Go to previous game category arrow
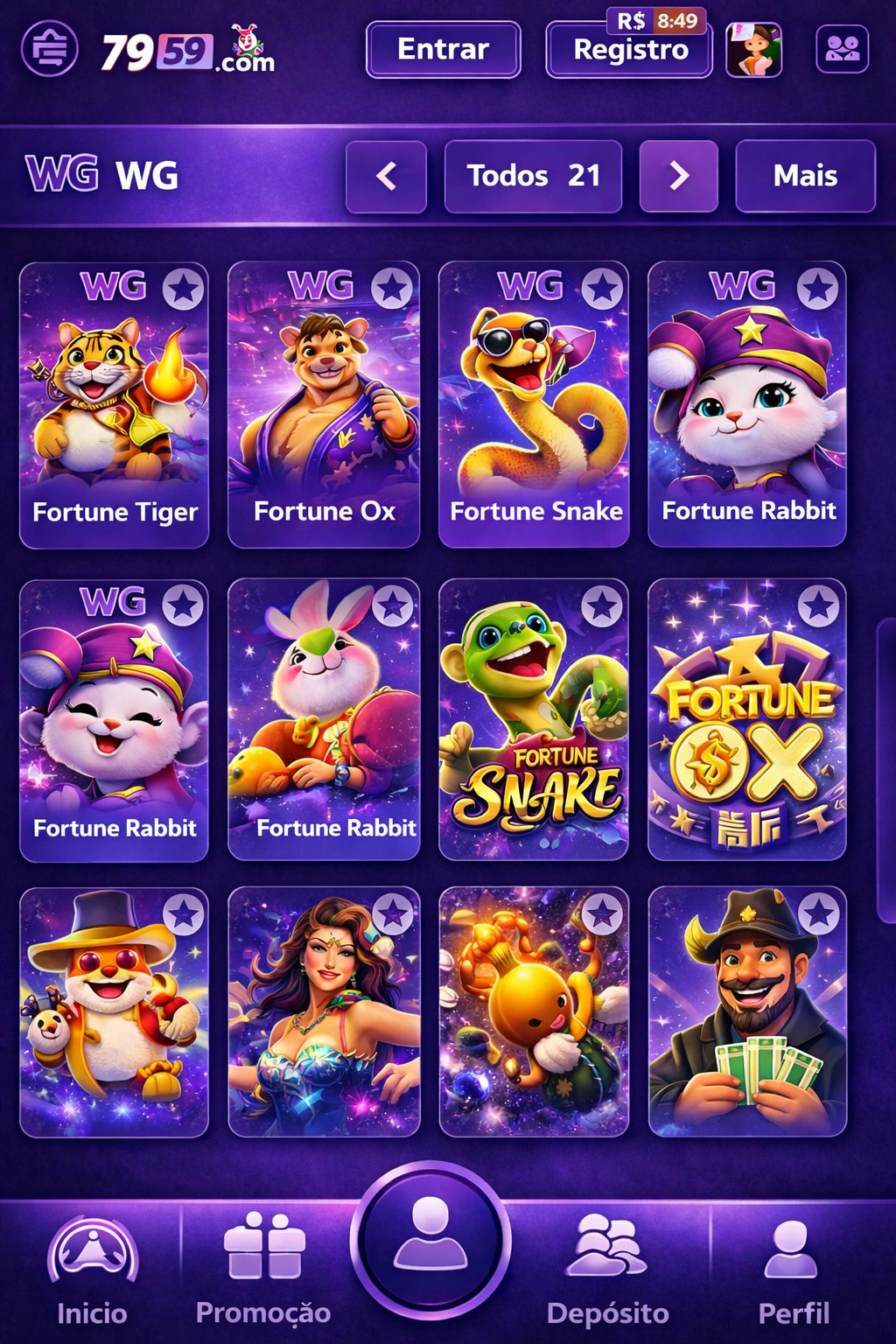Viewport: 896px width, 1344px height. [386, 177]
